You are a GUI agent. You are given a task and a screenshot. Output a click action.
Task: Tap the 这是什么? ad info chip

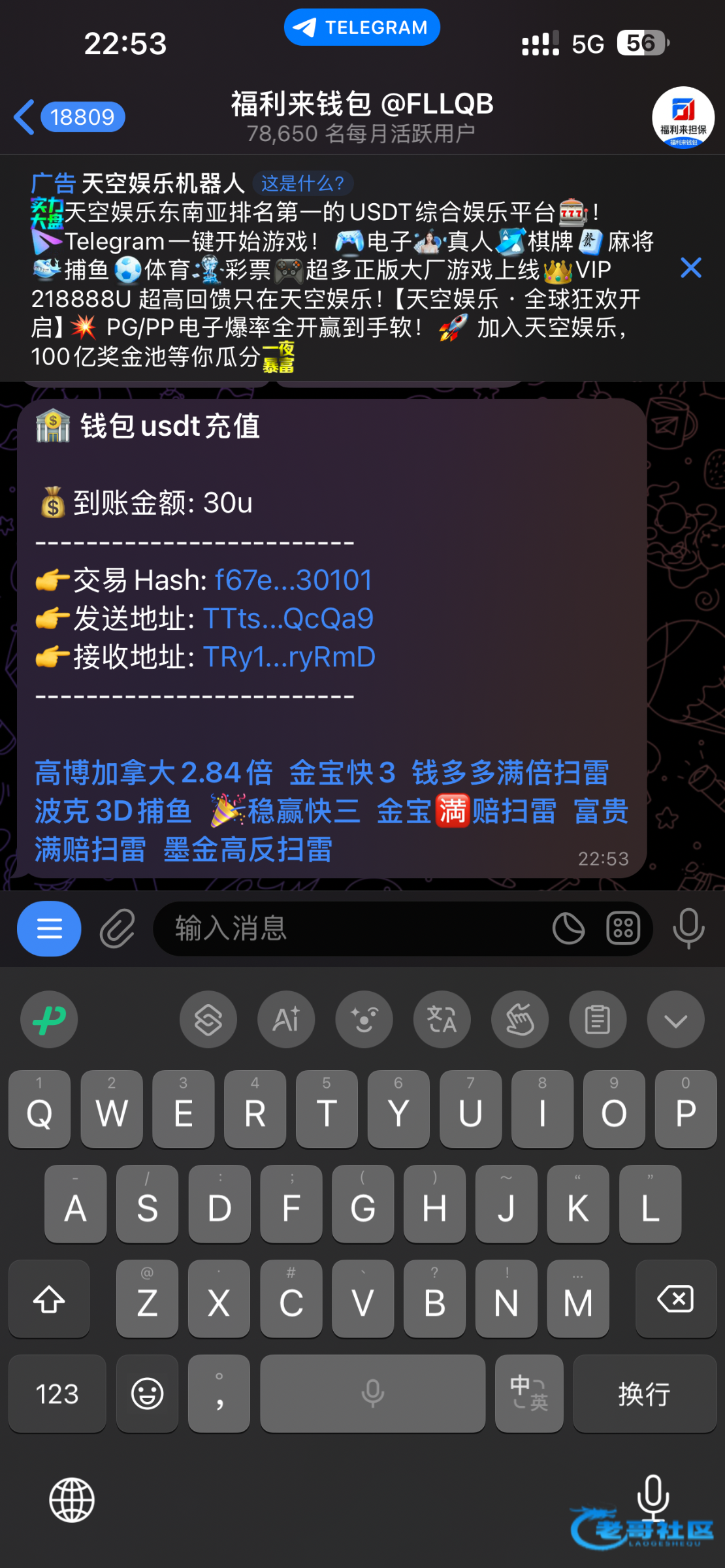tap(302, 184)
